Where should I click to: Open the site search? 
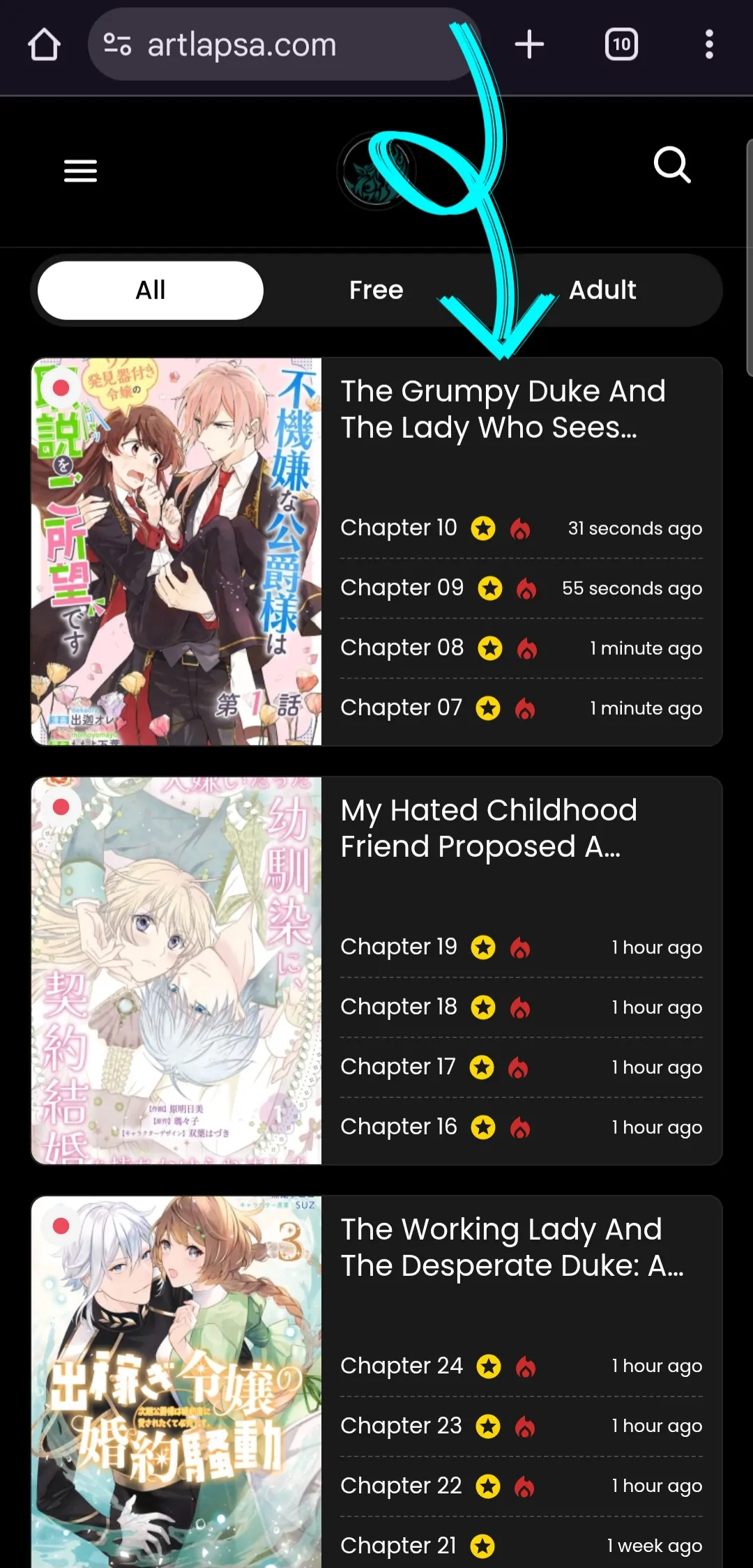[x=671, y=165]
